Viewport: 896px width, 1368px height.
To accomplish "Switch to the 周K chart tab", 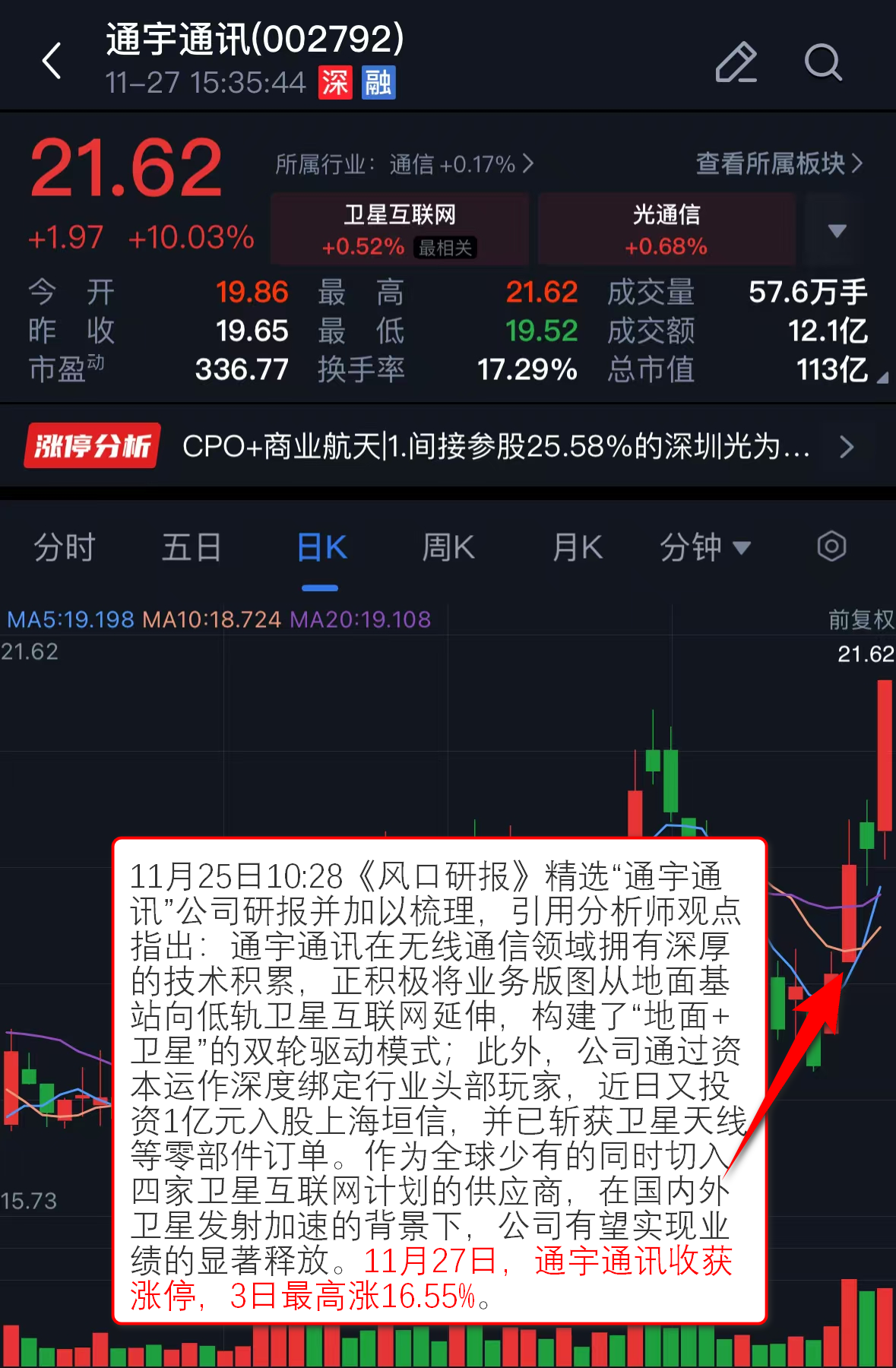I will [x=448, y=547].
